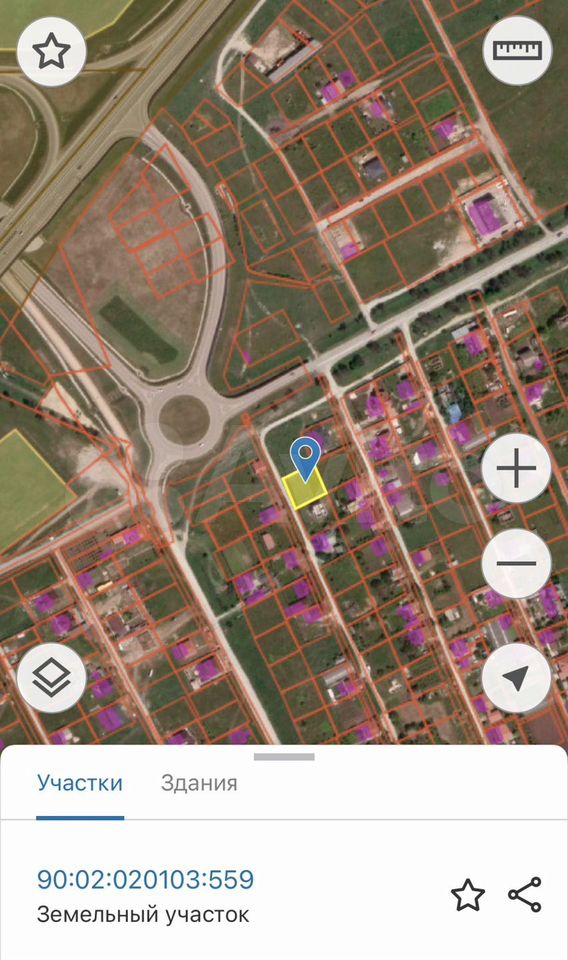The image size is (568, 960).
Task: Add parcel 90:02:020103:559 to favorites
Action: (468, 895)
